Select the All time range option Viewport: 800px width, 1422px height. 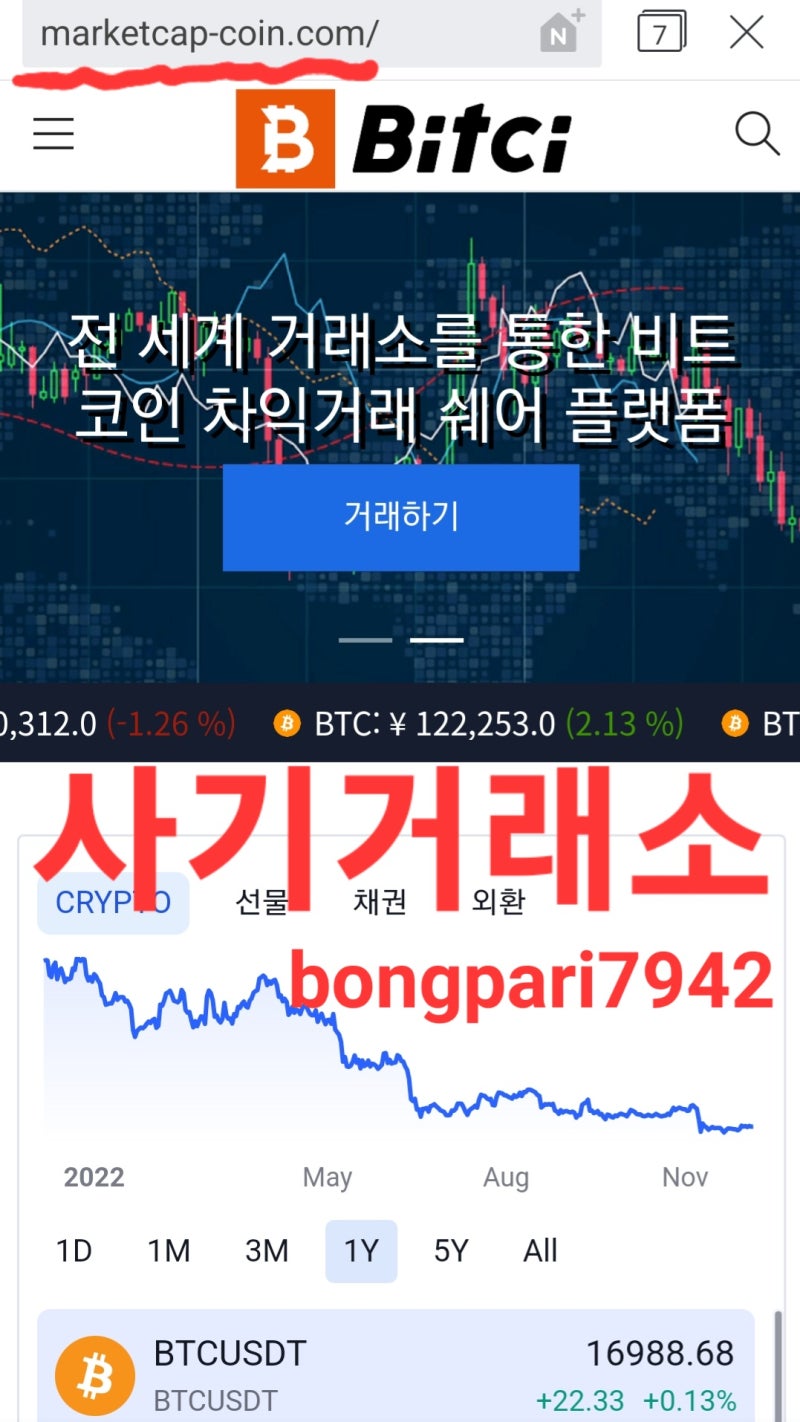tap(539, 1250)
